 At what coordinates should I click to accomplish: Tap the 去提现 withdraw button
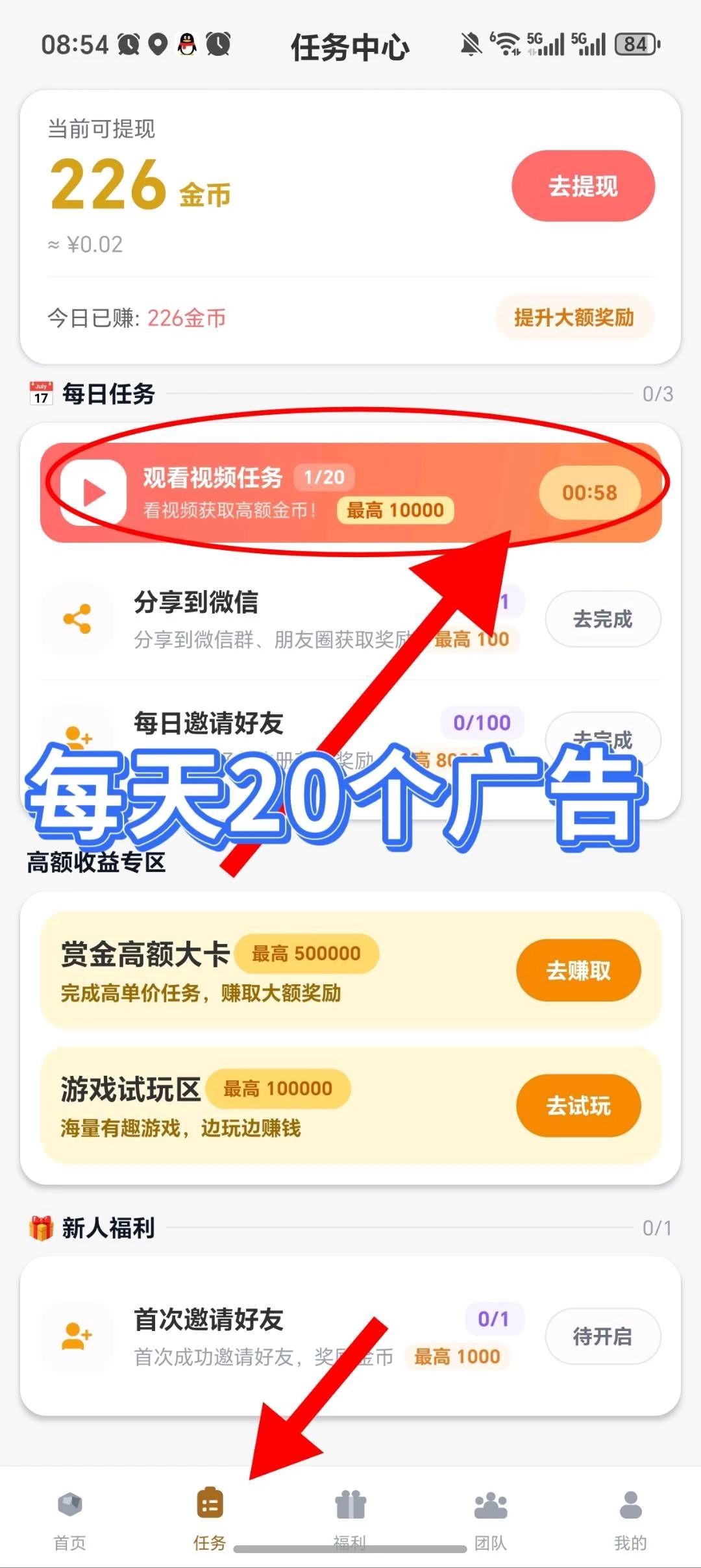pyautogui.click(x=583, y=186)
